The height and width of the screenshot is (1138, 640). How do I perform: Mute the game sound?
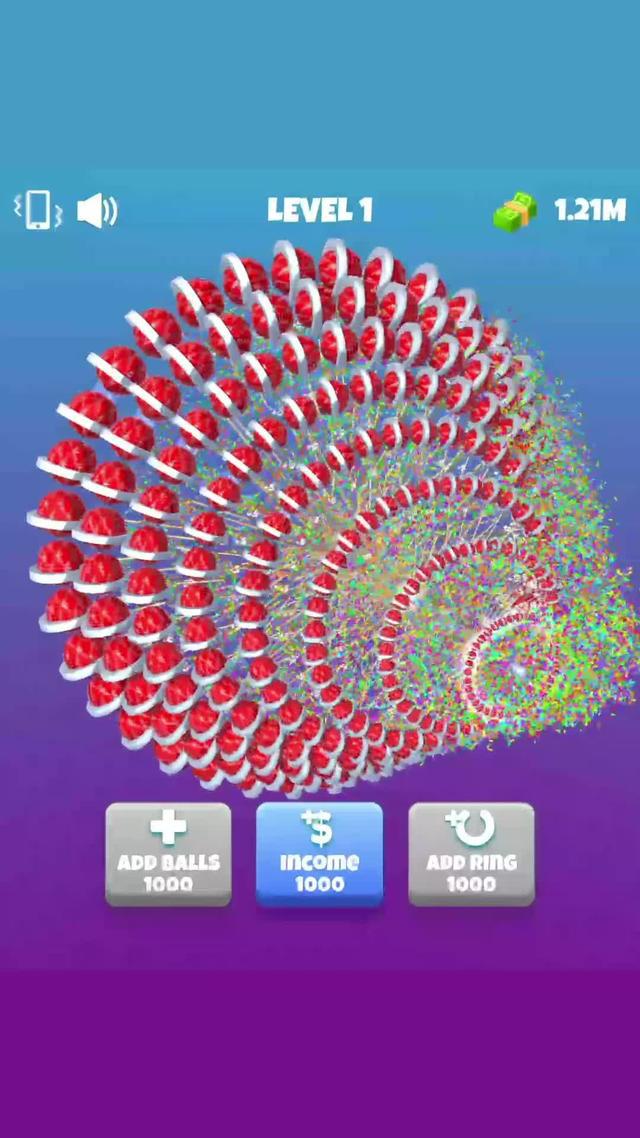point(96,211)
